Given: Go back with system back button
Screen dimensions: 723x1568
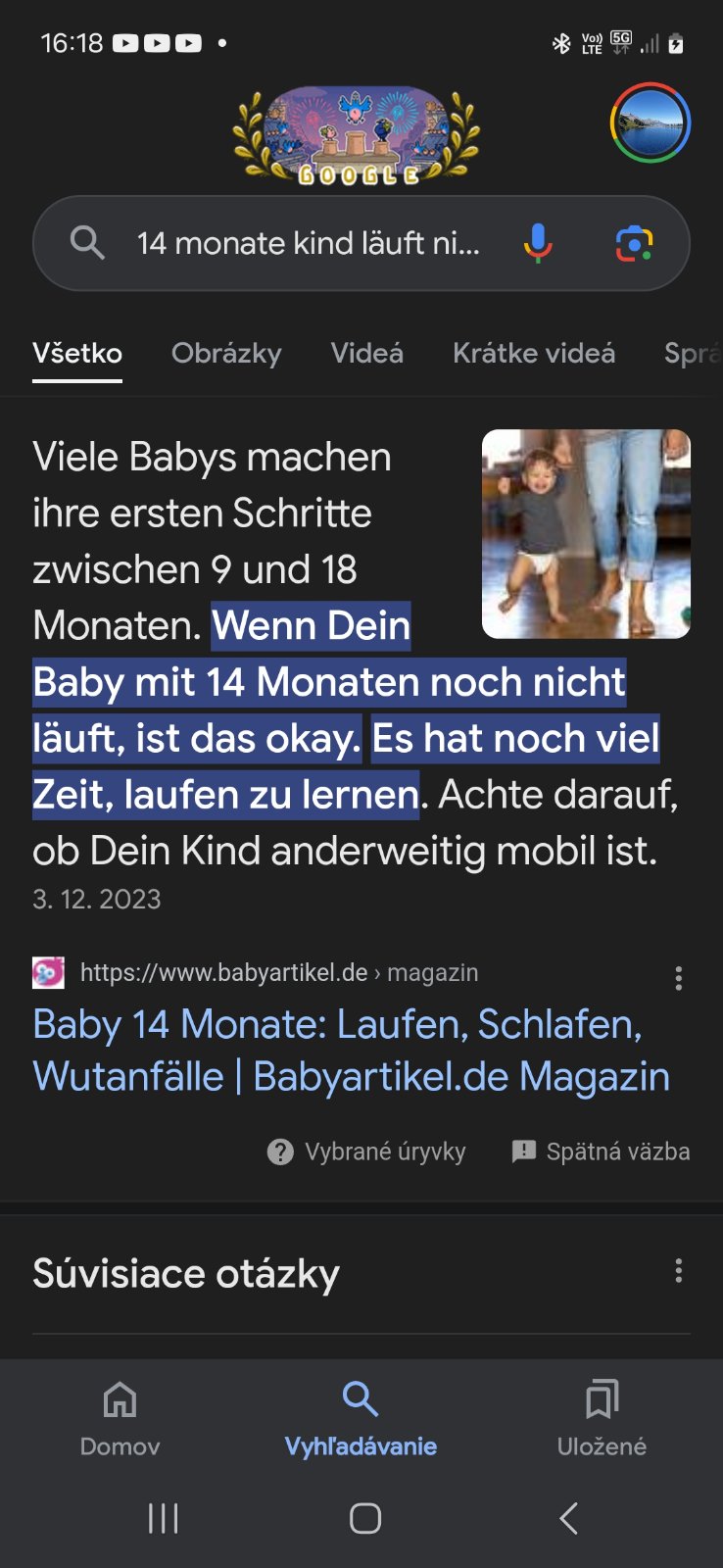Looking at the screenshot, I should [568, 1518].
